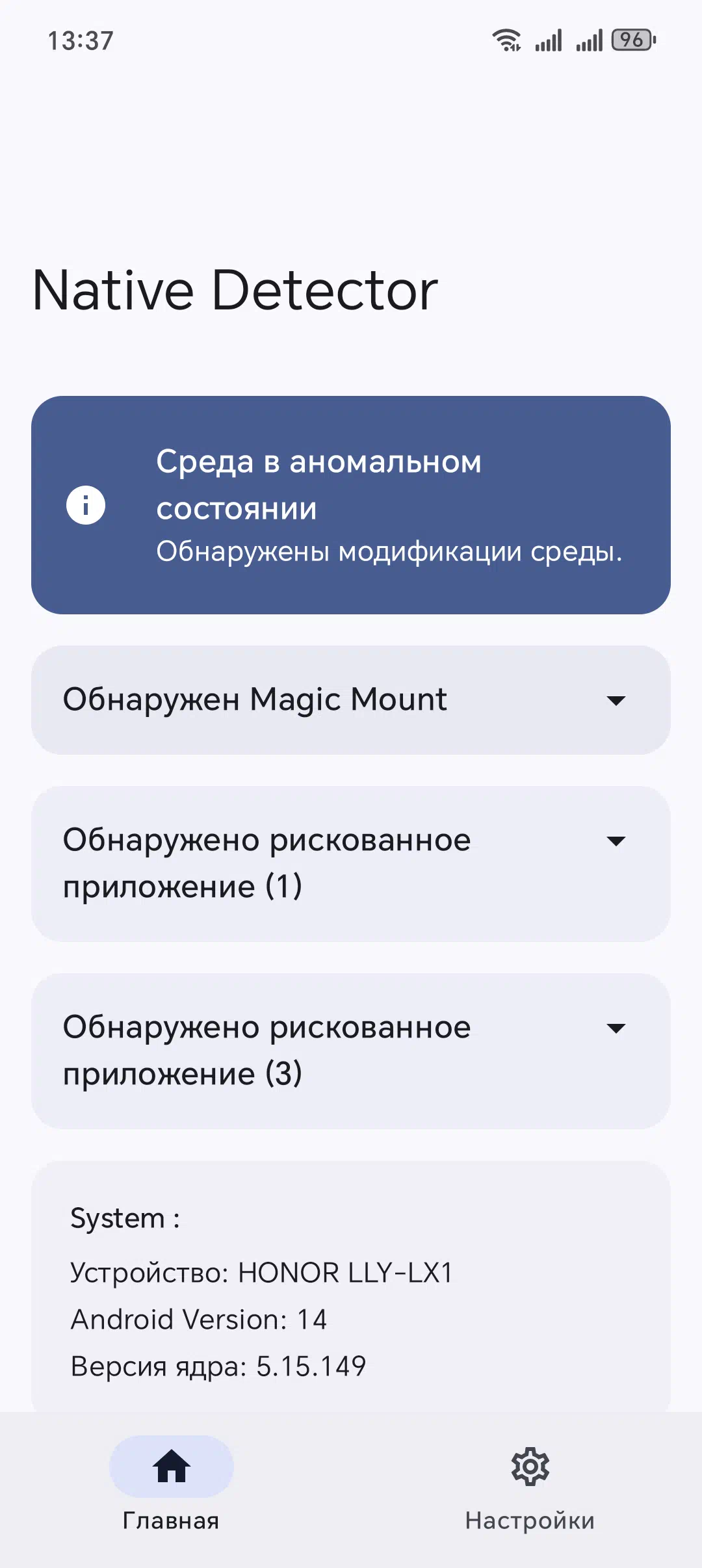Expand "Обнаружено рискованное приложение (1)"
This screenshot has width=702, height=1568.
pos(351,864)
